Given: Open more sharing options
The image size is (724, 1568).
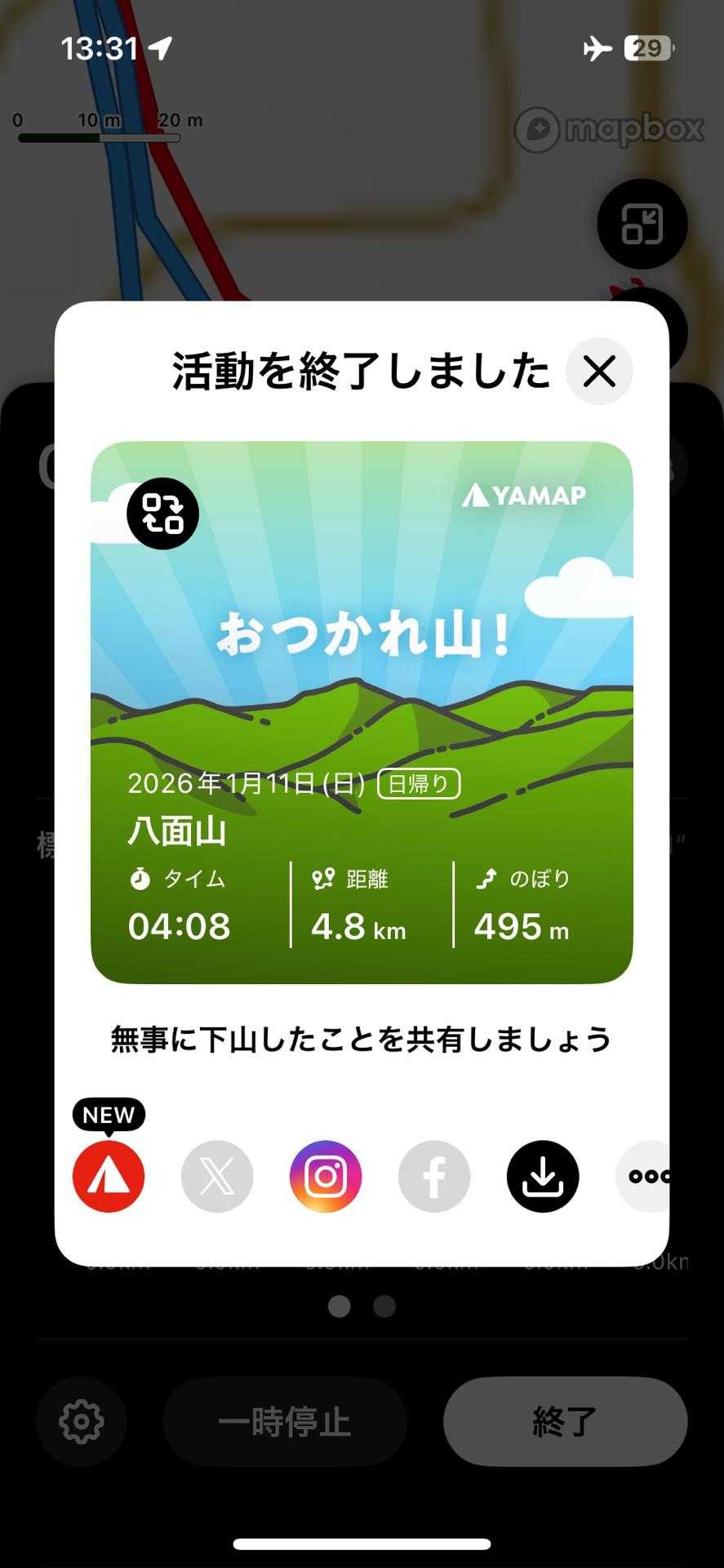Looking at the screenshot, I should coord(644,1176).
